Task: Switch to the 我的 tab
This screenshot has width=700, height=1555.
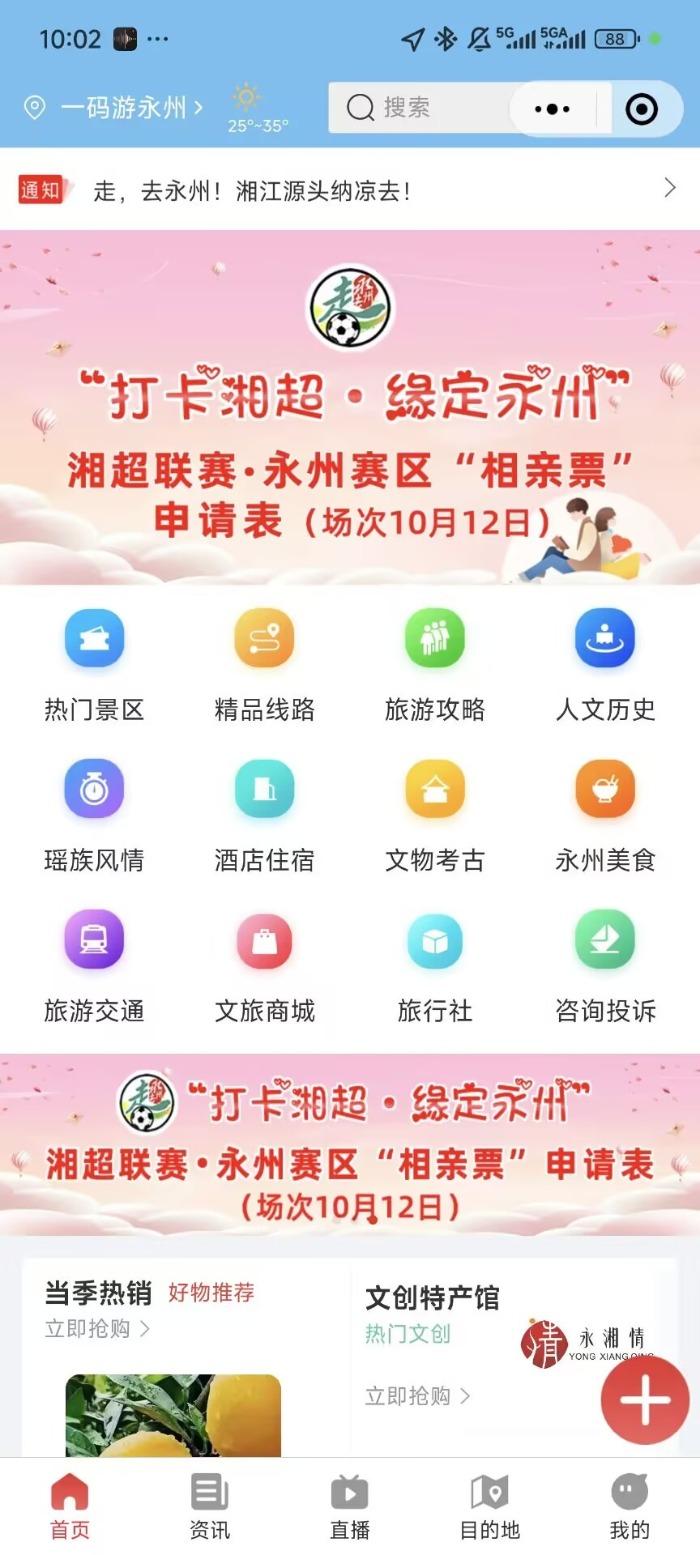Action: (630, 1507)
